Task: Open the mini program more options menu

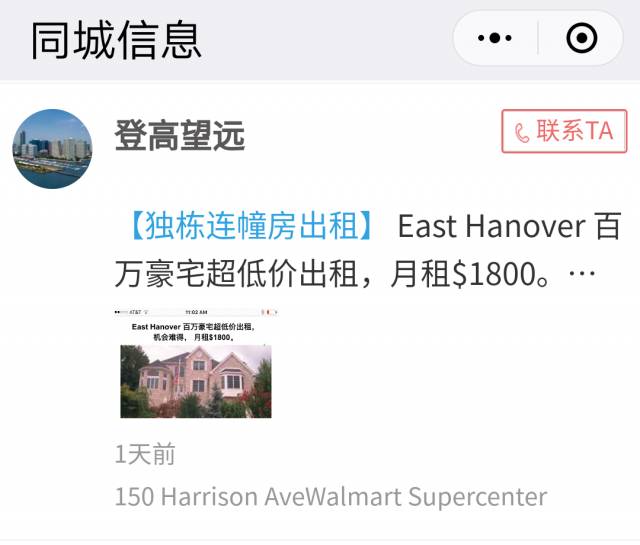Action: (x=495, y=39)
